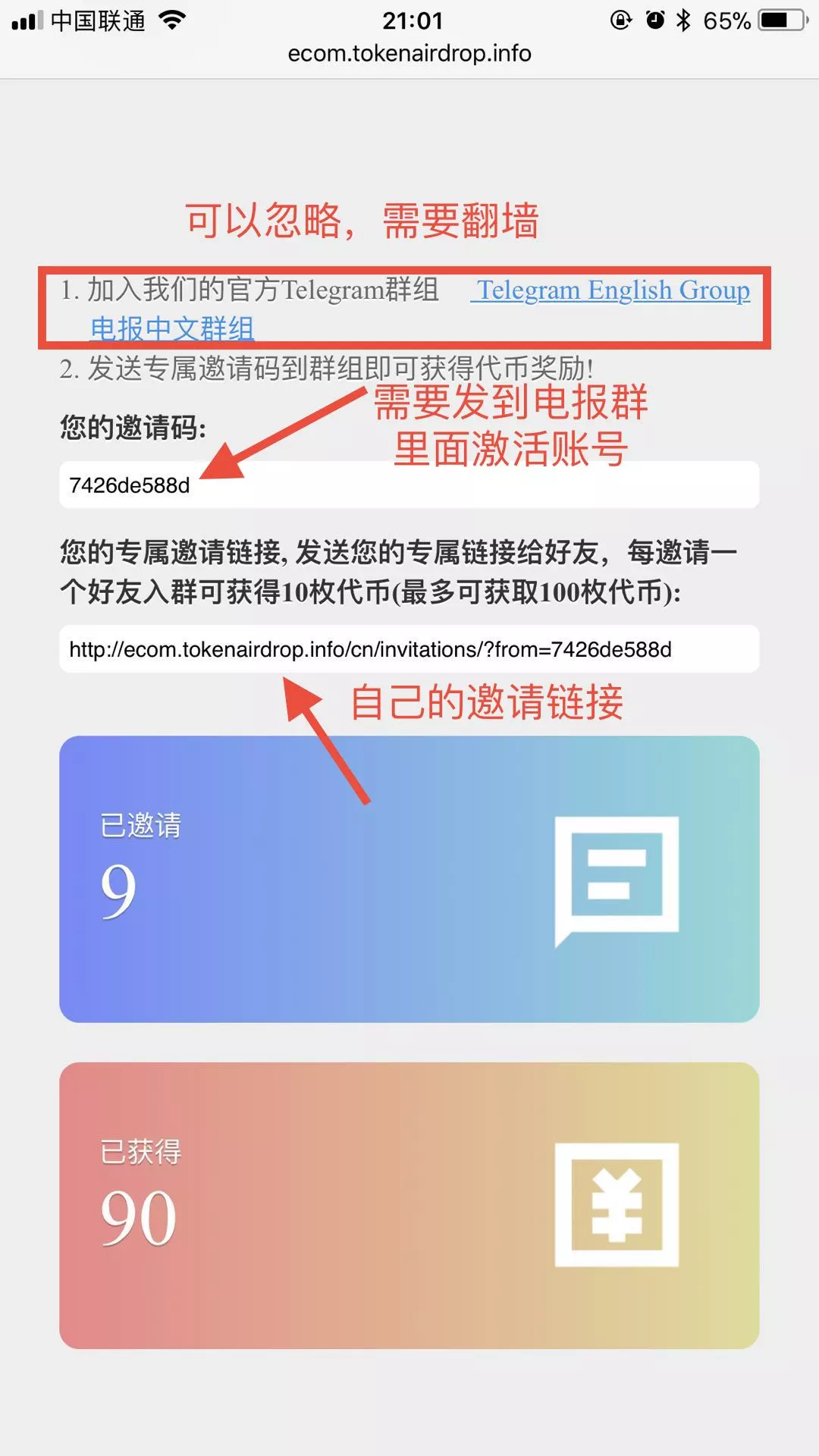Tap the exclusive invitation link field
819x1456 pixels.
pos(409,649)
